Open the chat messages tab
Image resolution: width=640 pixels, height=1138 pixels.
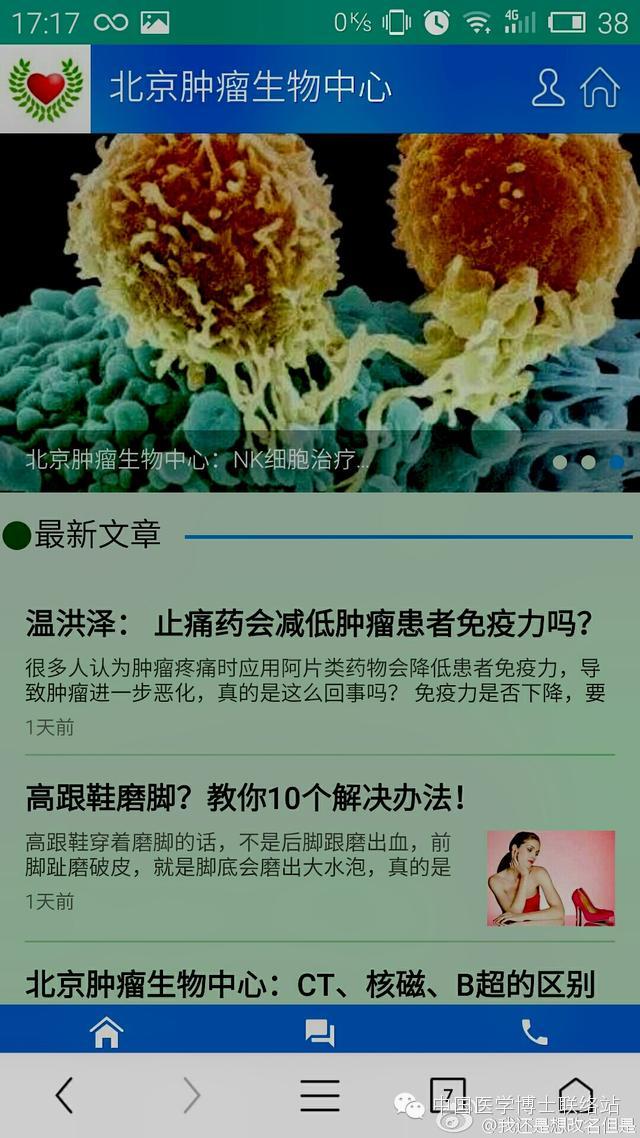click(320, 1031)
